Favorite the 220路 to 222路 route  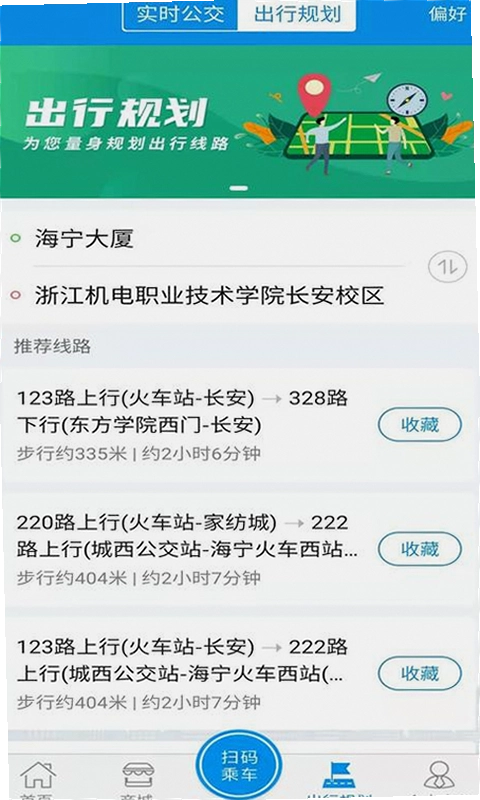419,549
